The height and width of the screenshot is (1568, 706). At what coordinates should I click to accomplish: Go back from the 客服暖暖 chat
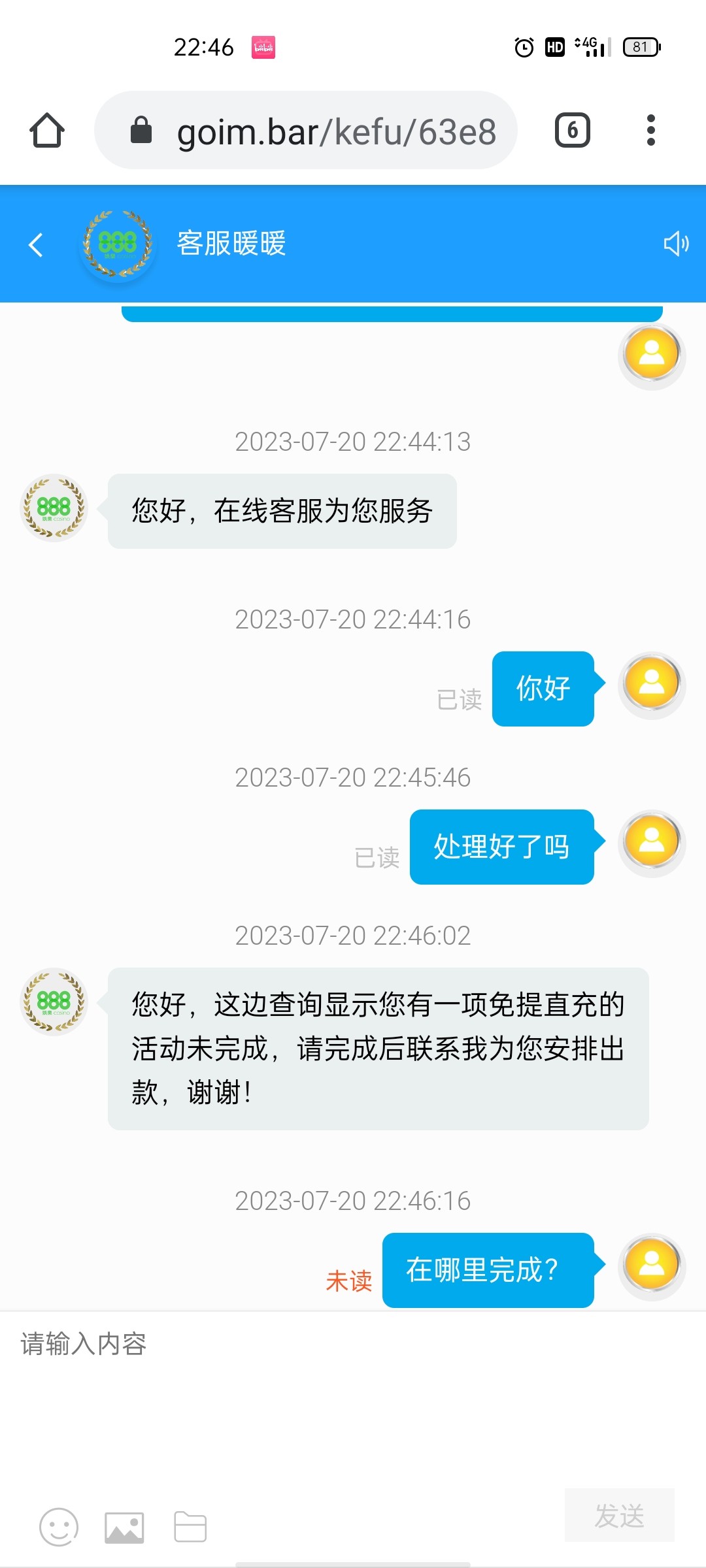coord(37,245)
